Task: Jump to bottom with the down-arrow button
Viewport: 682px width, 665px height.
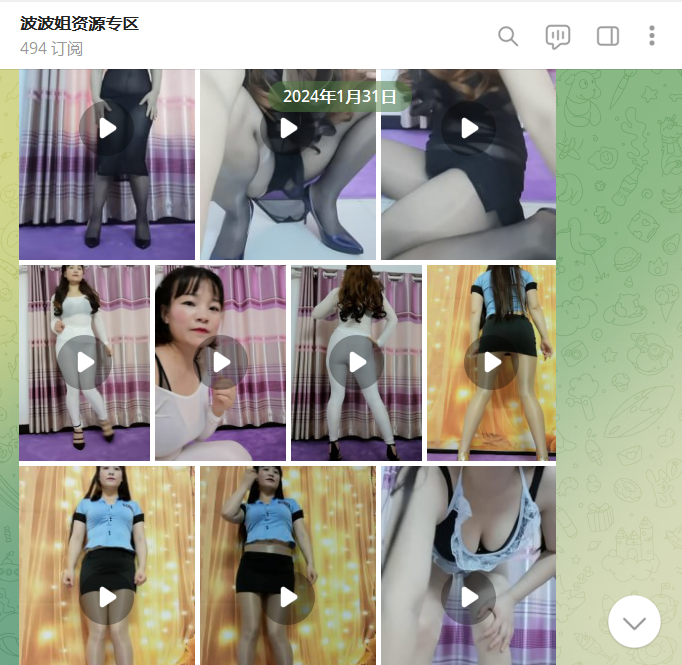Action: (x=634, y=622)
